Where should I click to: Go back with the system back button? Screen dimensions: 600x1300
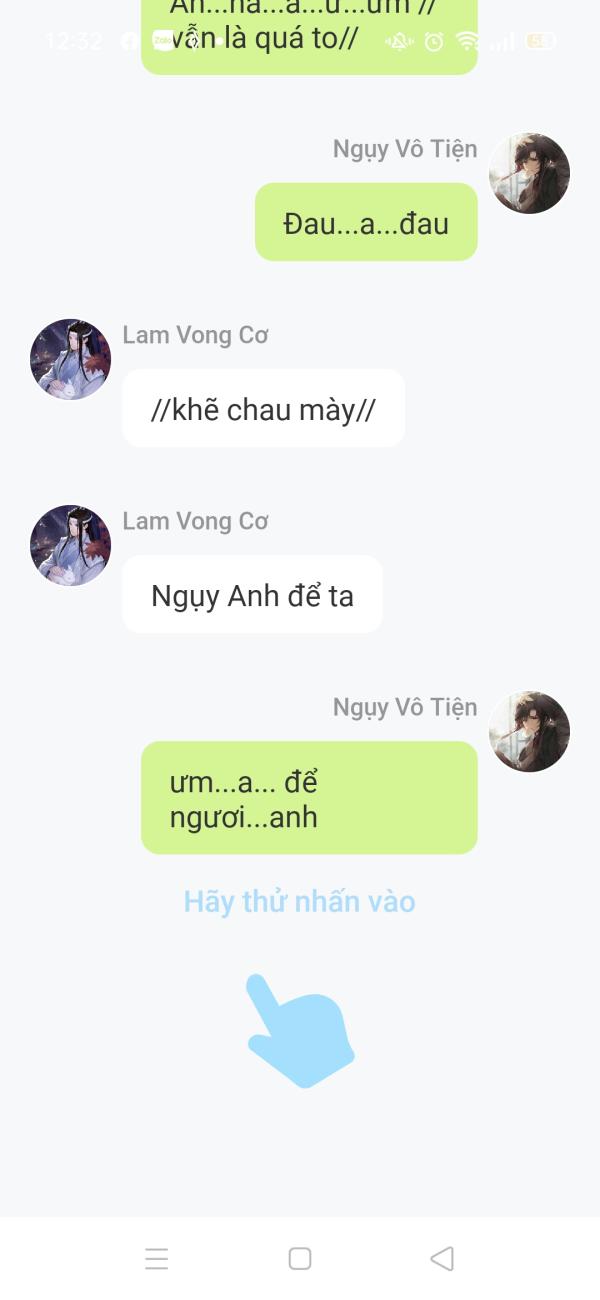442,1258
